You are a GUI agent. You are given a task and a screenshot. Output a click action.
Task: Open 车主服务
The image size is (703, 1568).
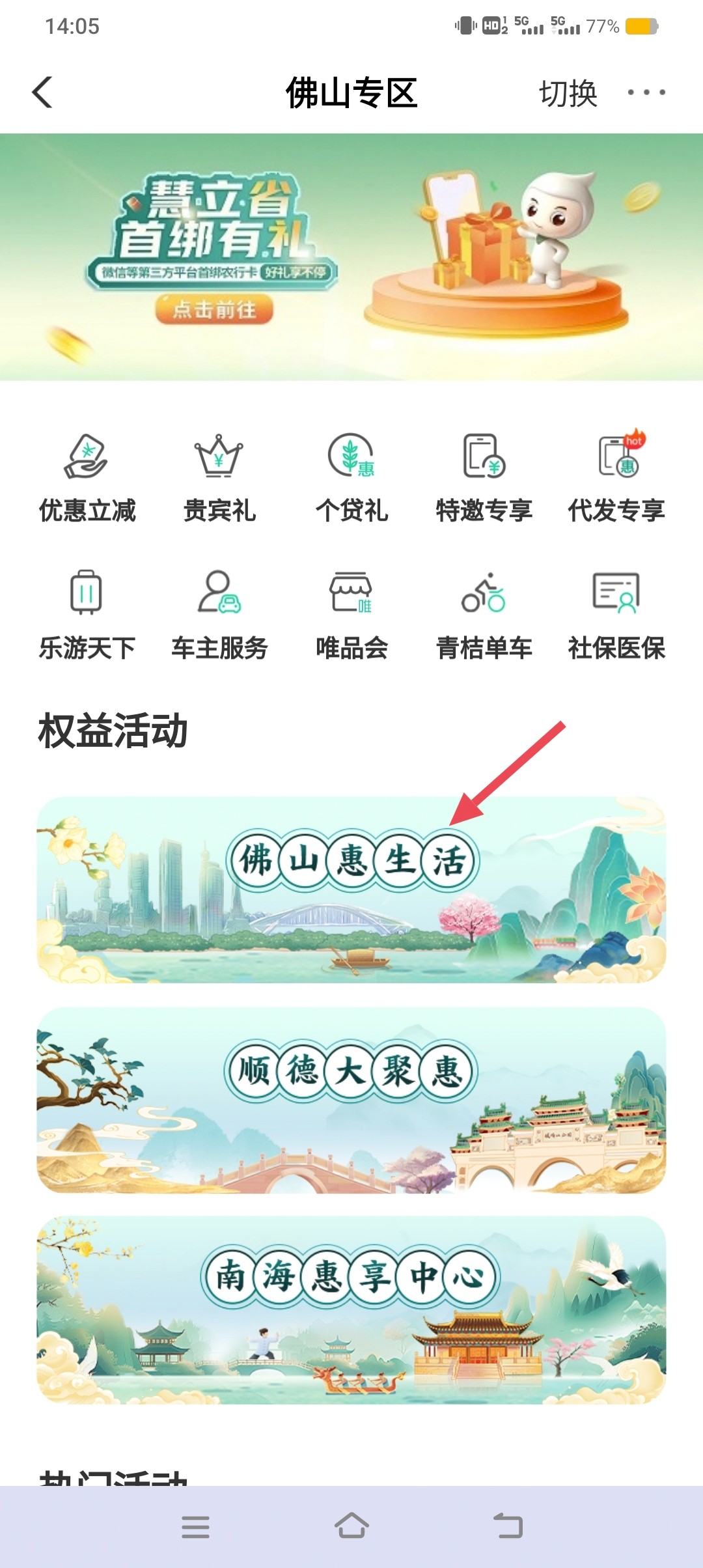click(219, 615)
